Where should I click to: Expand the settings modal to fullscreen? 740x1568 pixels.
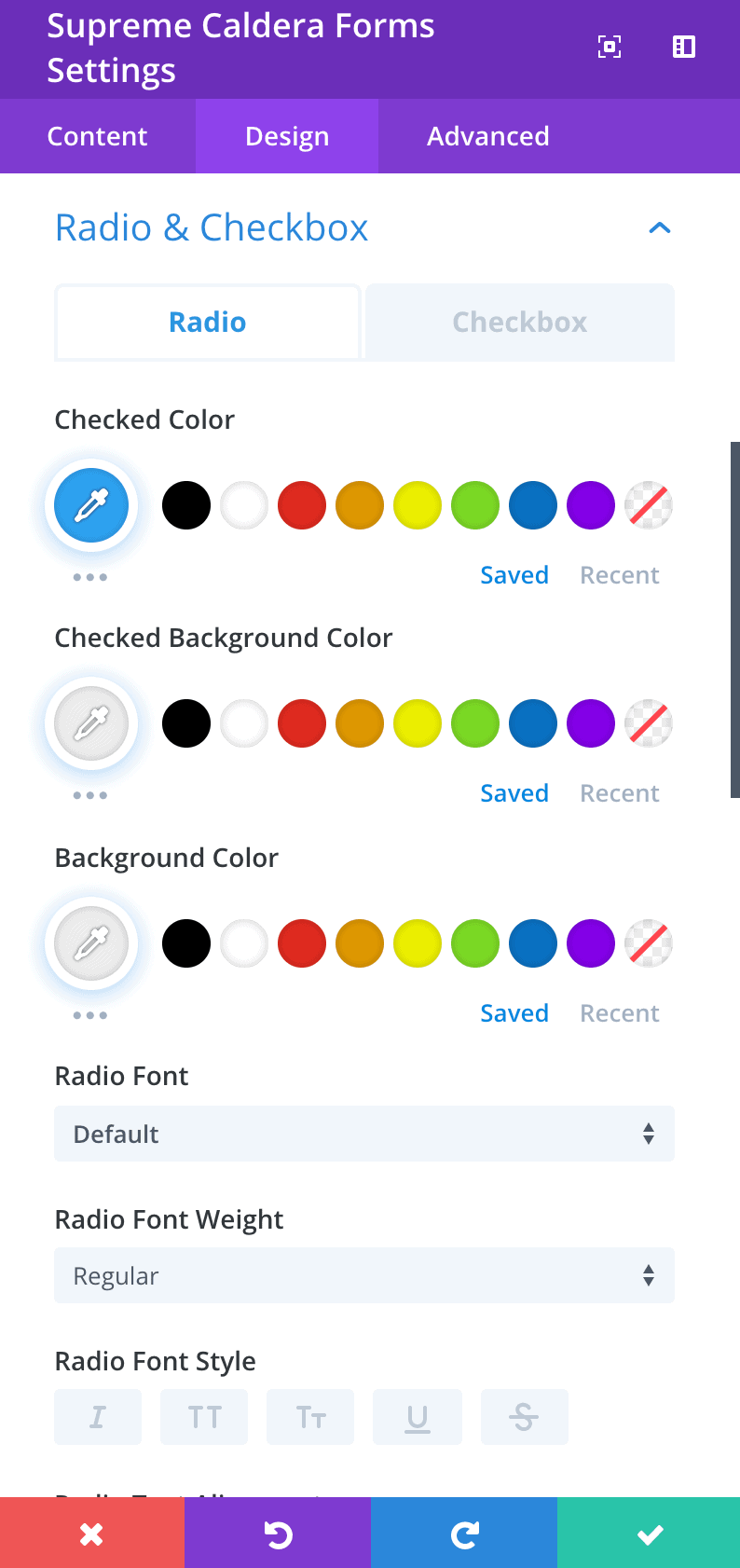(610, 47)
